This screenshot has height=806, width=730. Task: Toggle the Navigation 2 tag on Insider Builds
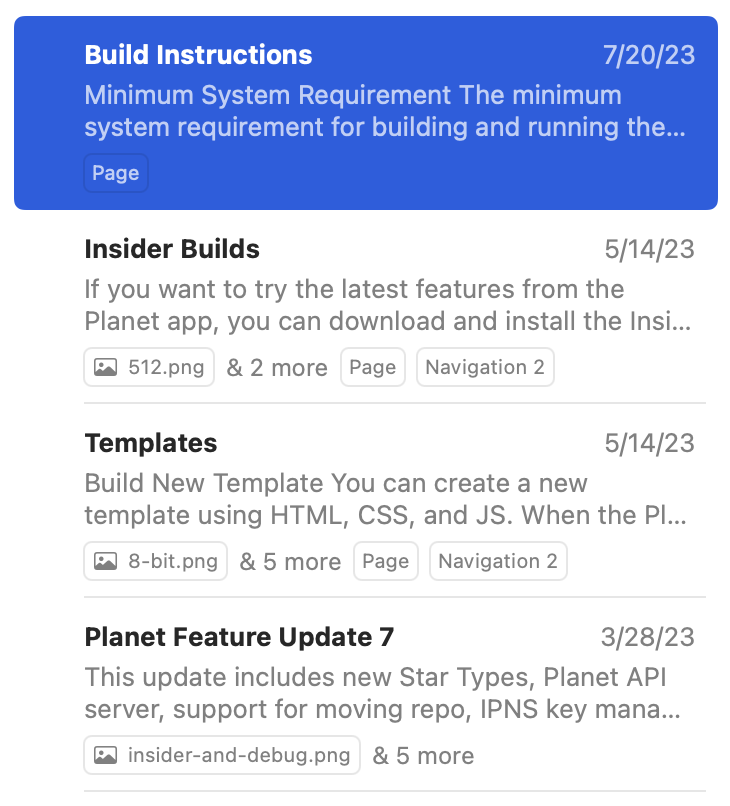pos(485,367)
